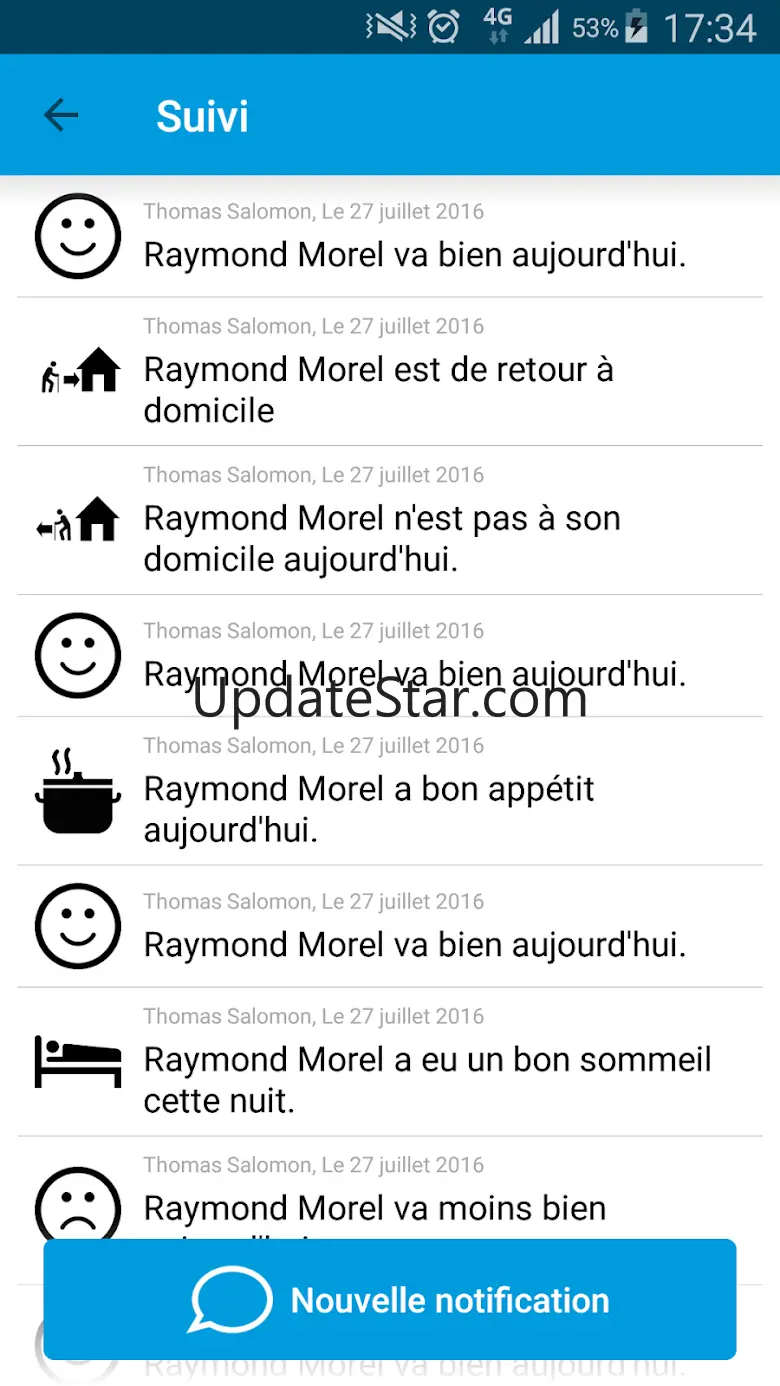
Task: Open the 'est de retour à domicile' entry
Action: tap(390, 372)
